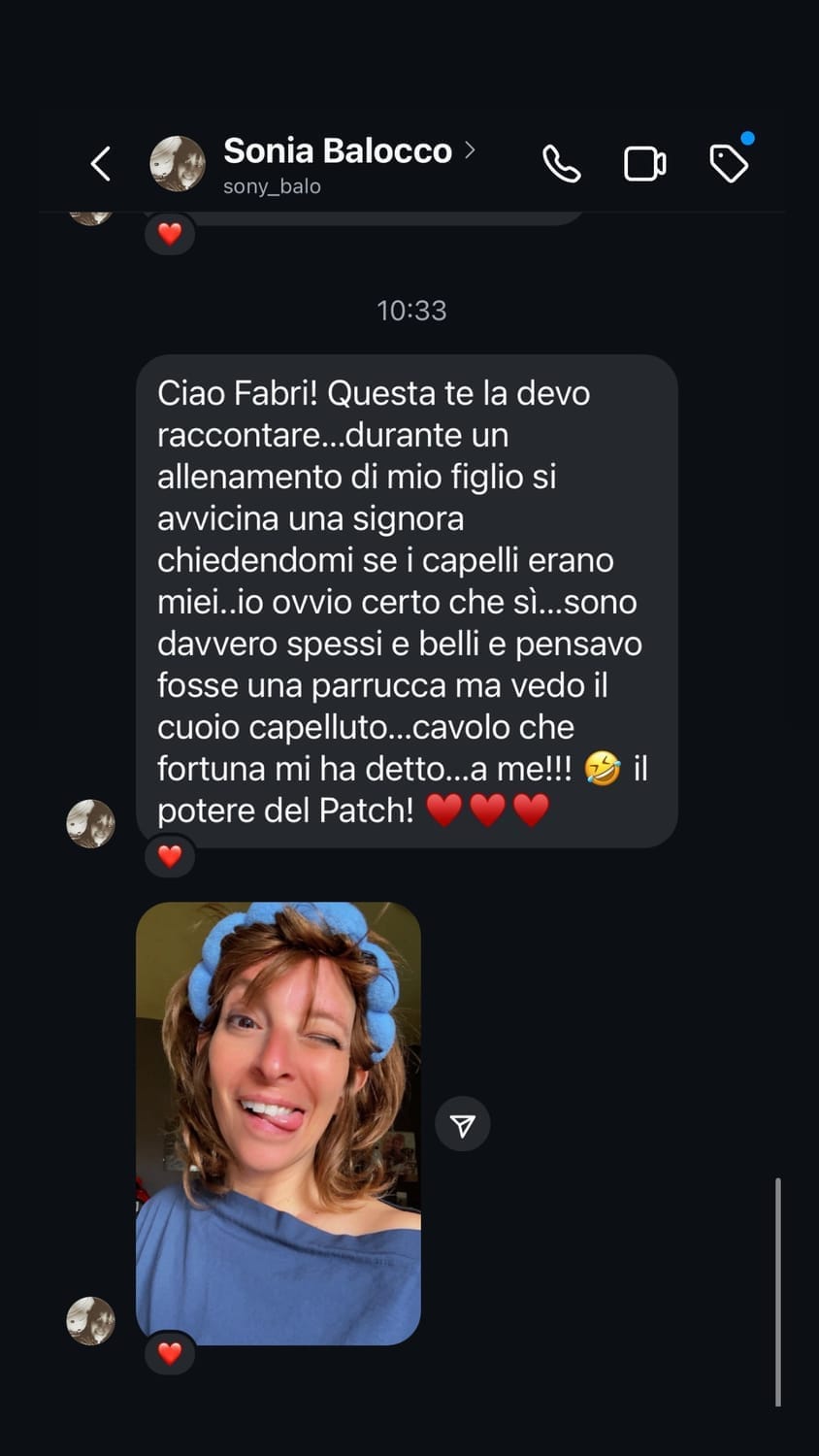View the heart reaction on the Ciao Fabri message

click(x=170, y=856)
